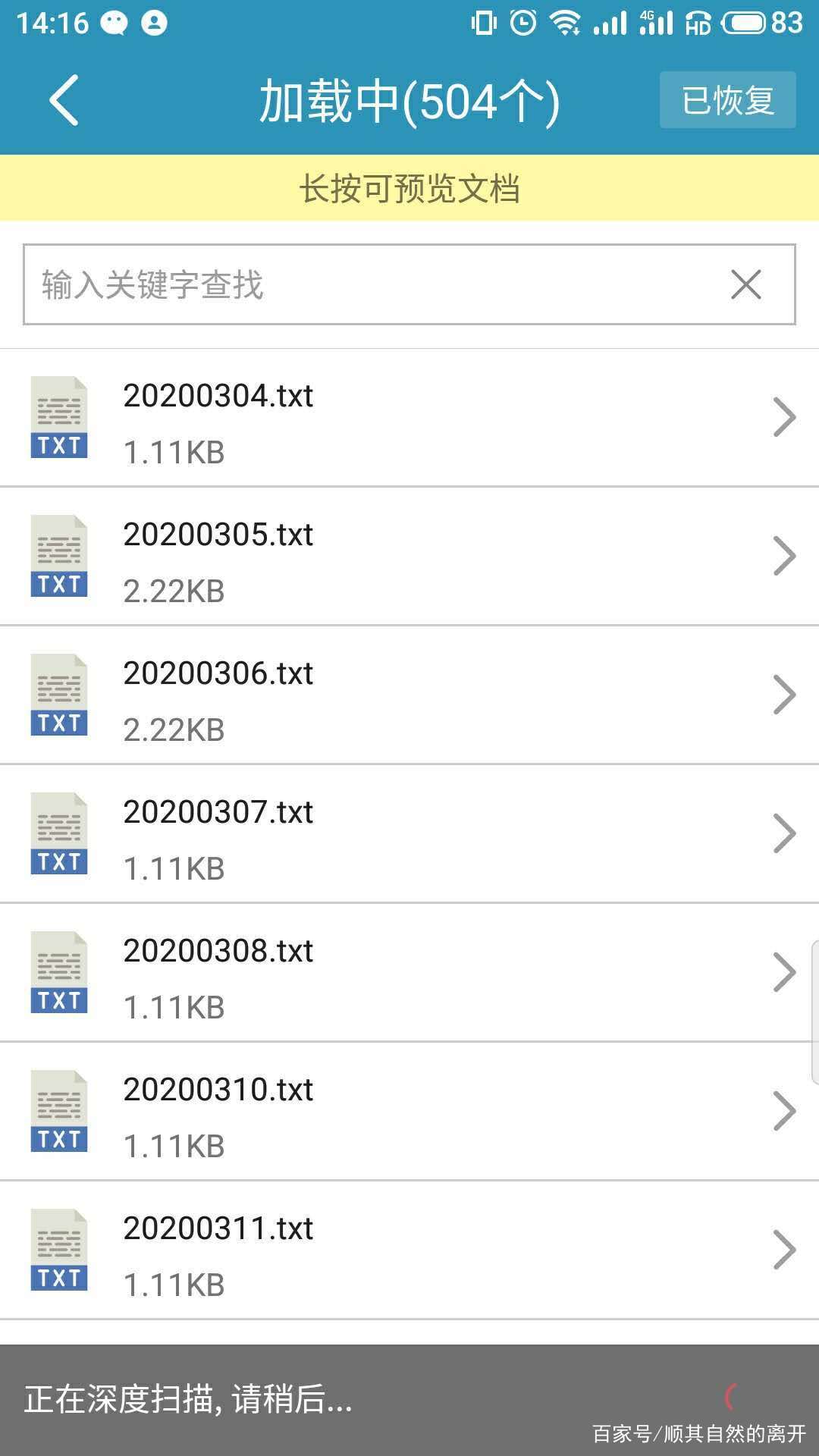The width and height of the screenshot is (819, 1456).
Task: Open the 已恢复 recovered files list
Action: [x=727, y=100]
